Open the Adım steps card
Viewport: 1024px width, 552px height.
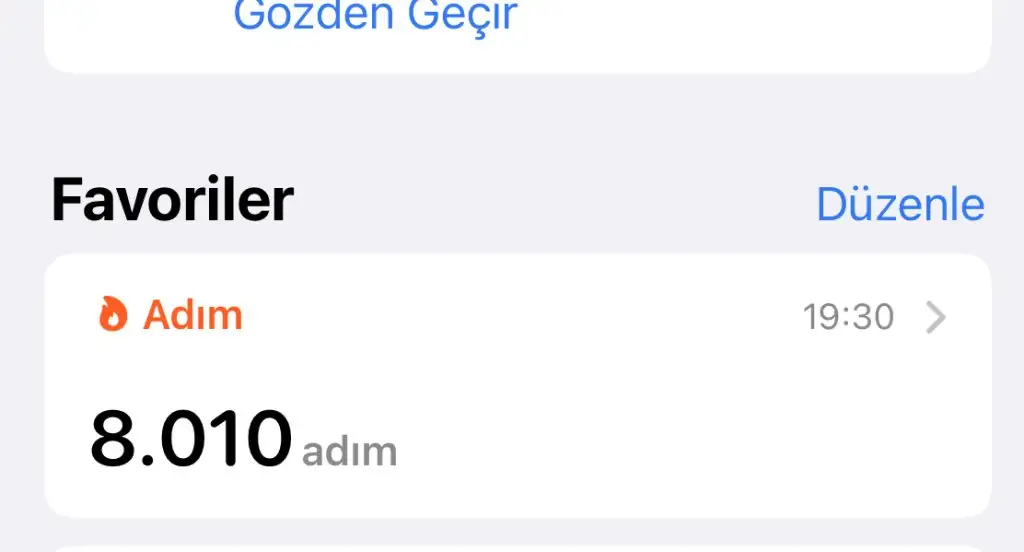point(517,385)
